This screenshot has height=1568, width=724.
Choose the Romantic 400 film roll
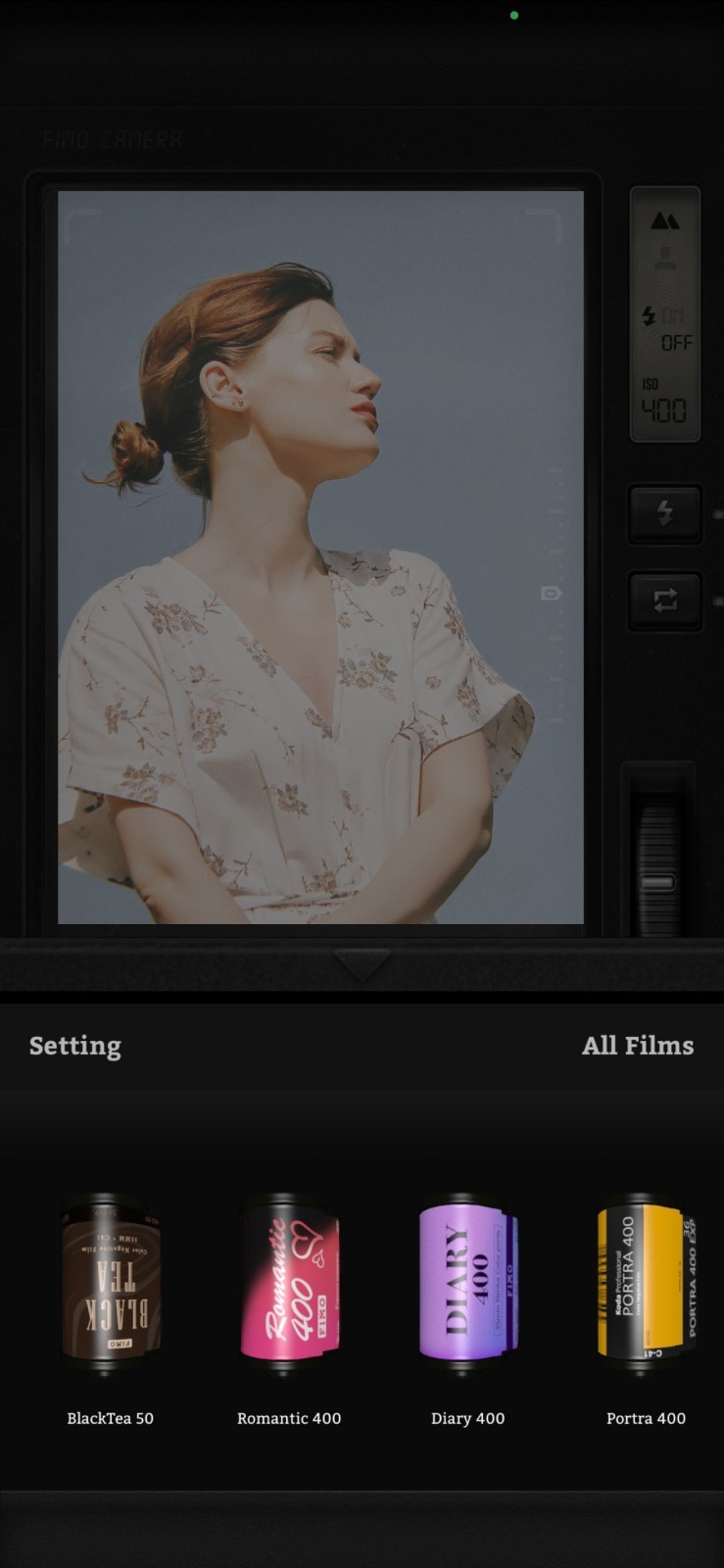[x=289, y=1284]
